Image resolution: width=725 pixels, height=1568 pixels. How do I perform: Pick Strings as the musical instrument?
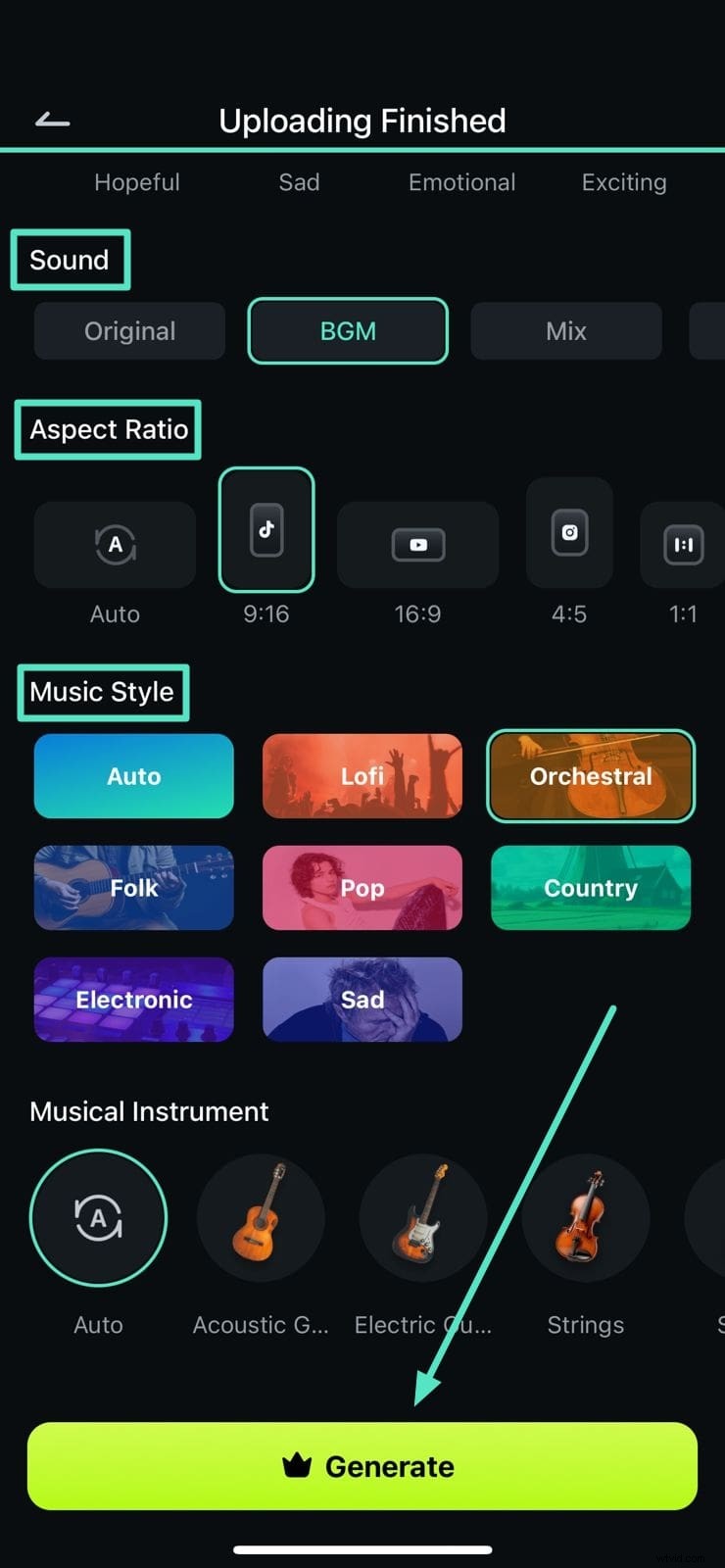click(x=585, y=1218)
